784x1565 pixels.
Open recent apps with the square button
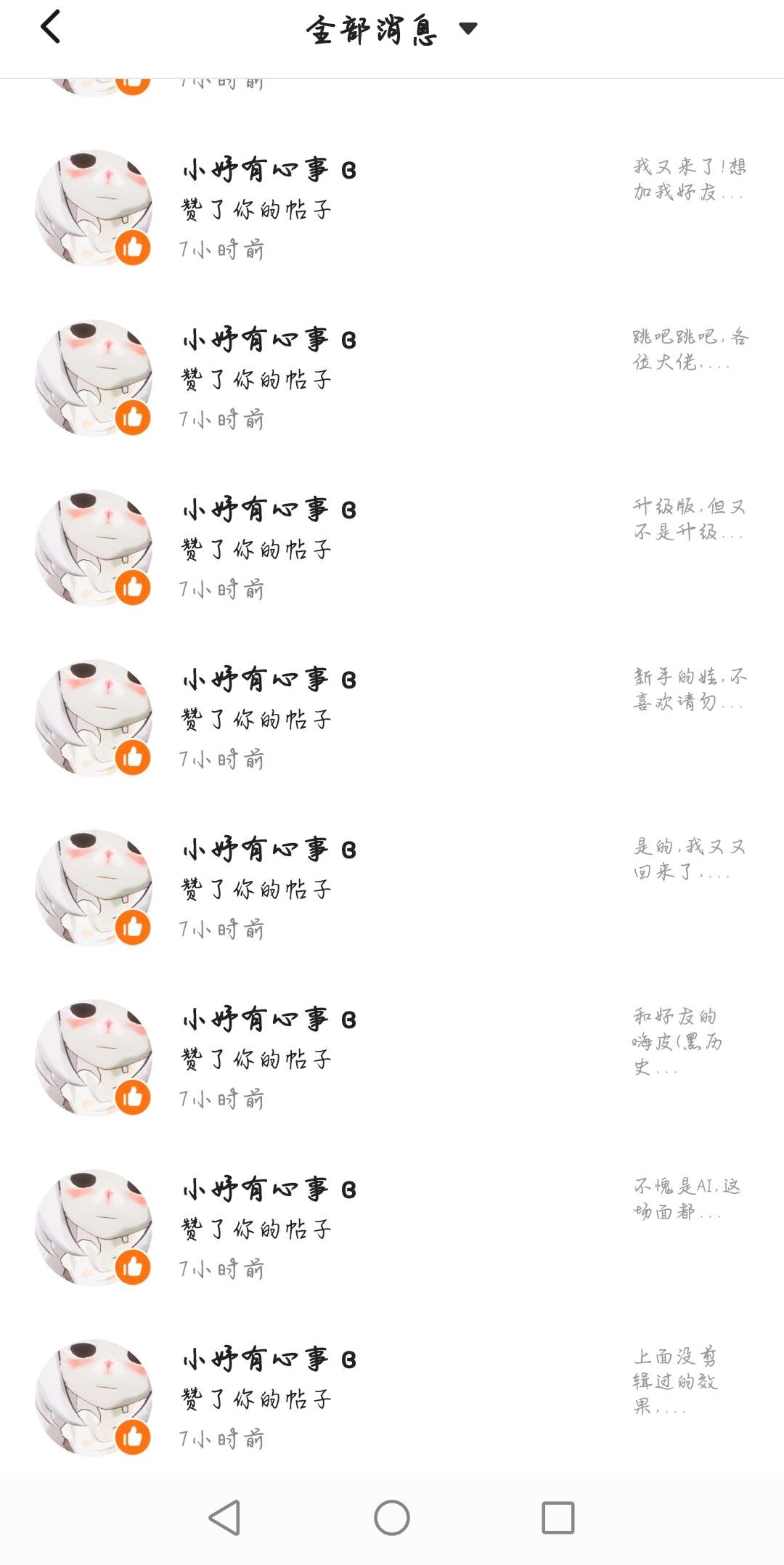pos(558,1518)
